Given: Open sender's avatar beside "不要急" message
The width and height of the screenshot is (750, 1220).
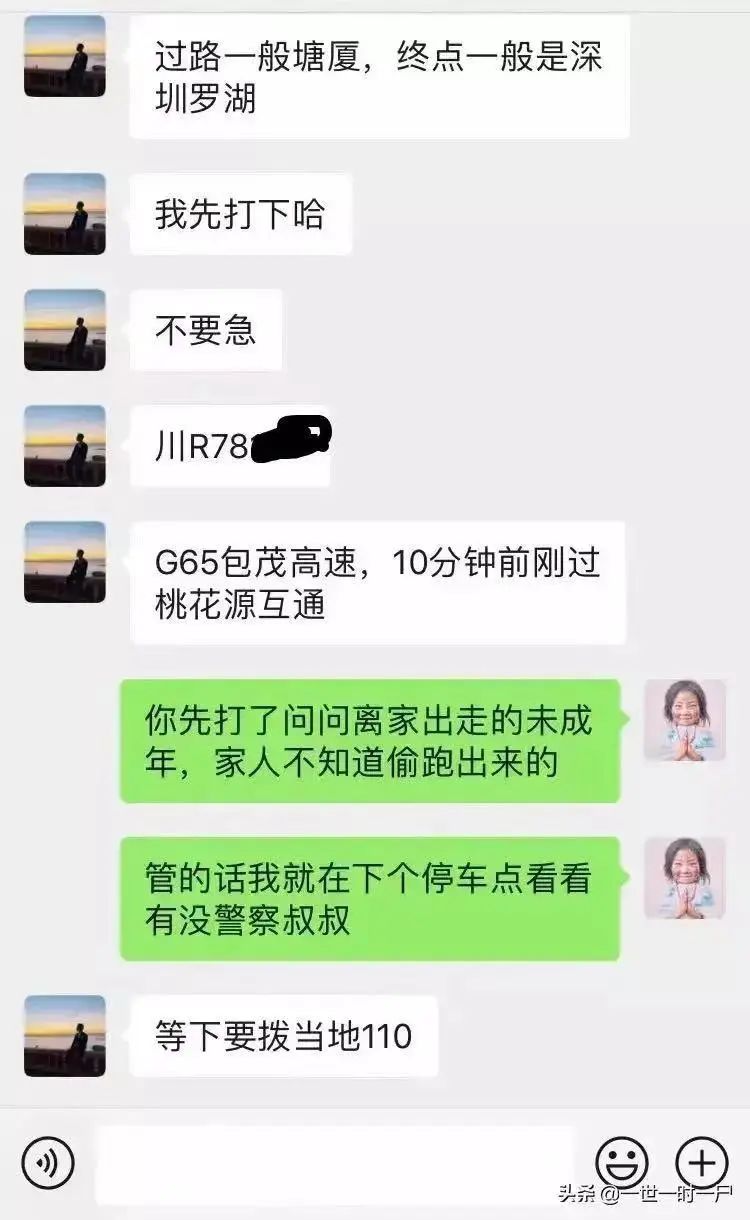Looking at the screenshot, I should tap(65, 330).
